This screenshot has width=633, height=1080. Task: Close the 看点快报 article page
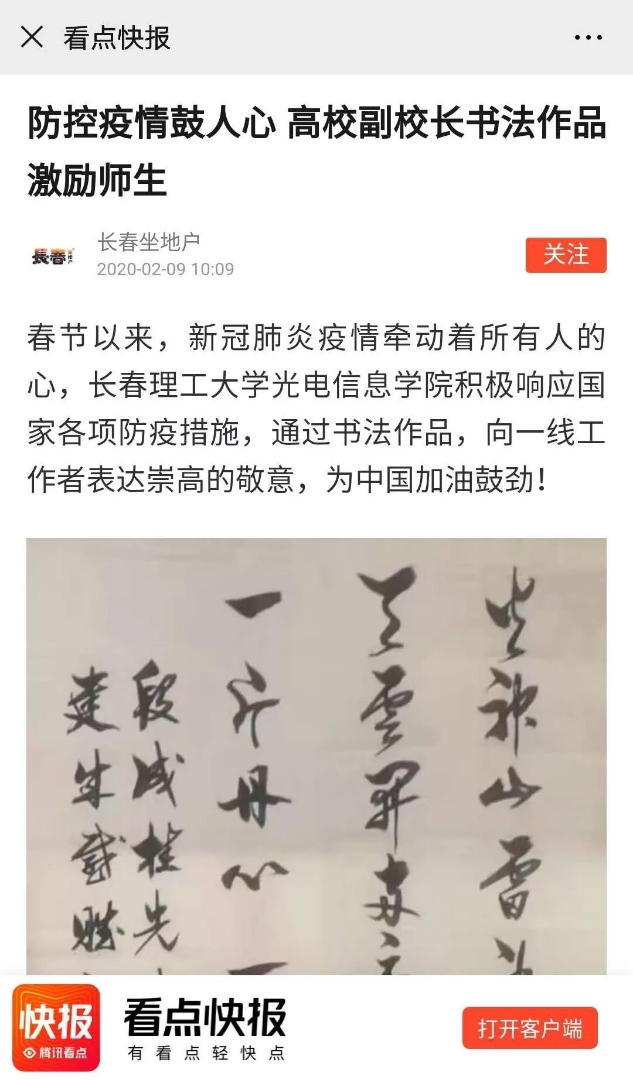tap(32, 37)
